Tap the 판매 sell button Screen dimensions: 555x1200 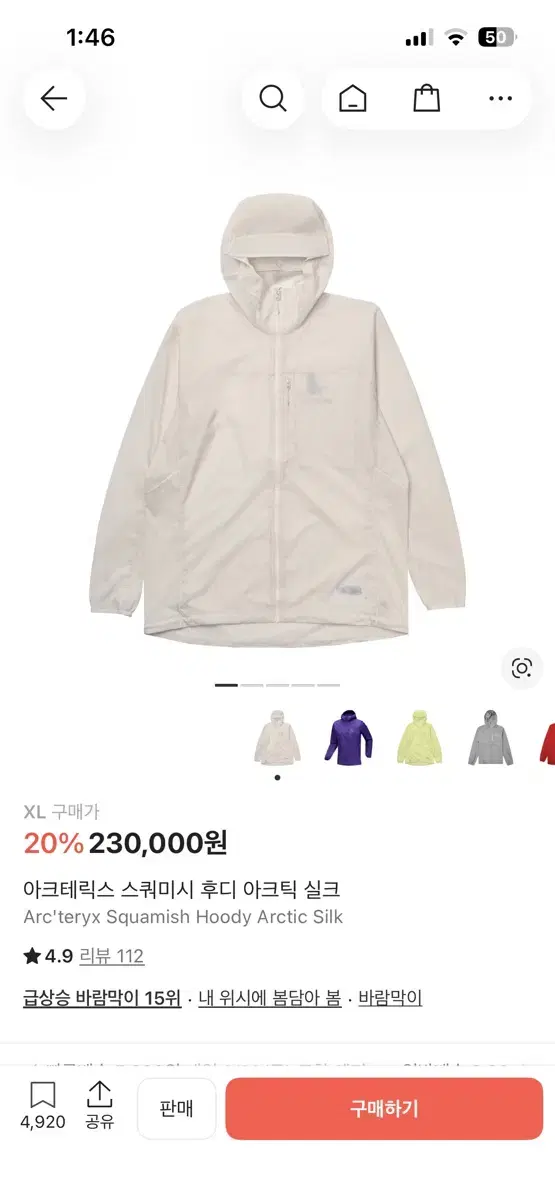[176, 1109]
